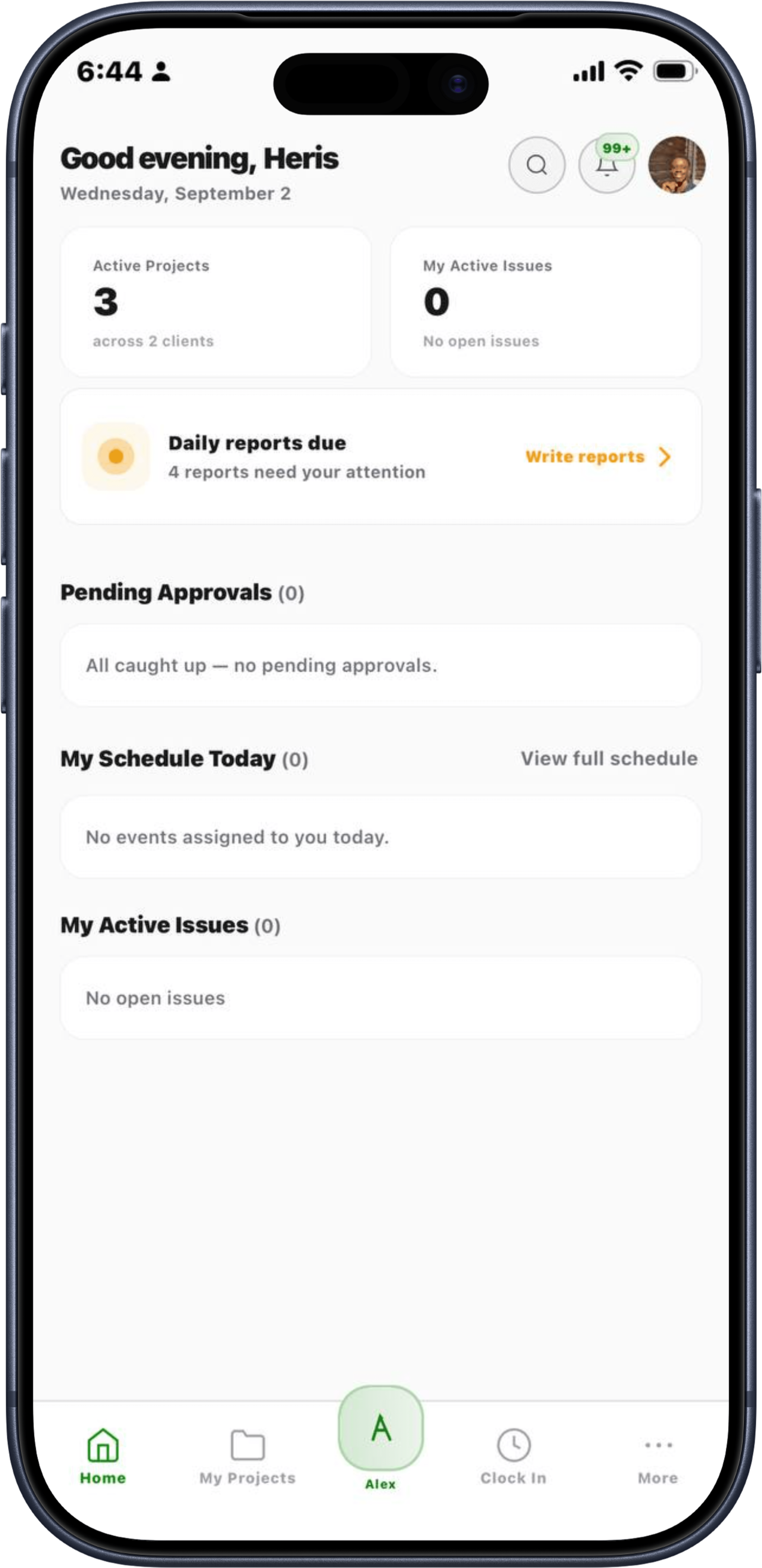The width and height of the screenshot is (762, 1568).
Task: Tap Write reports
Action: tap(598, 457)
